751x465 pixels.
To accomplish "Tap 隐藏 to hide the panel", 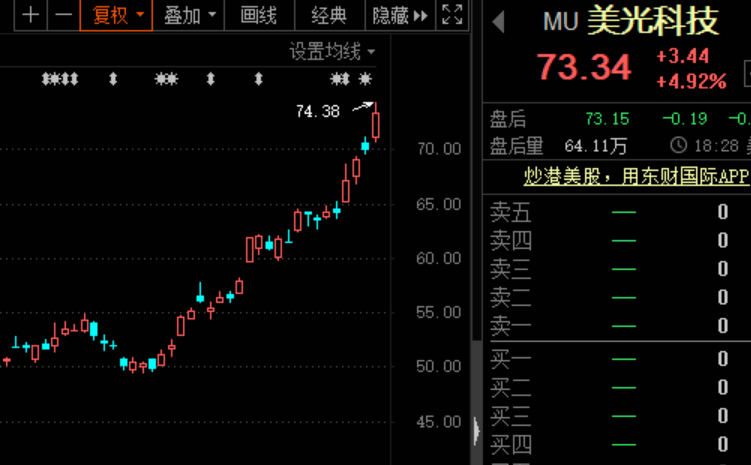I will tap(399, 15).
